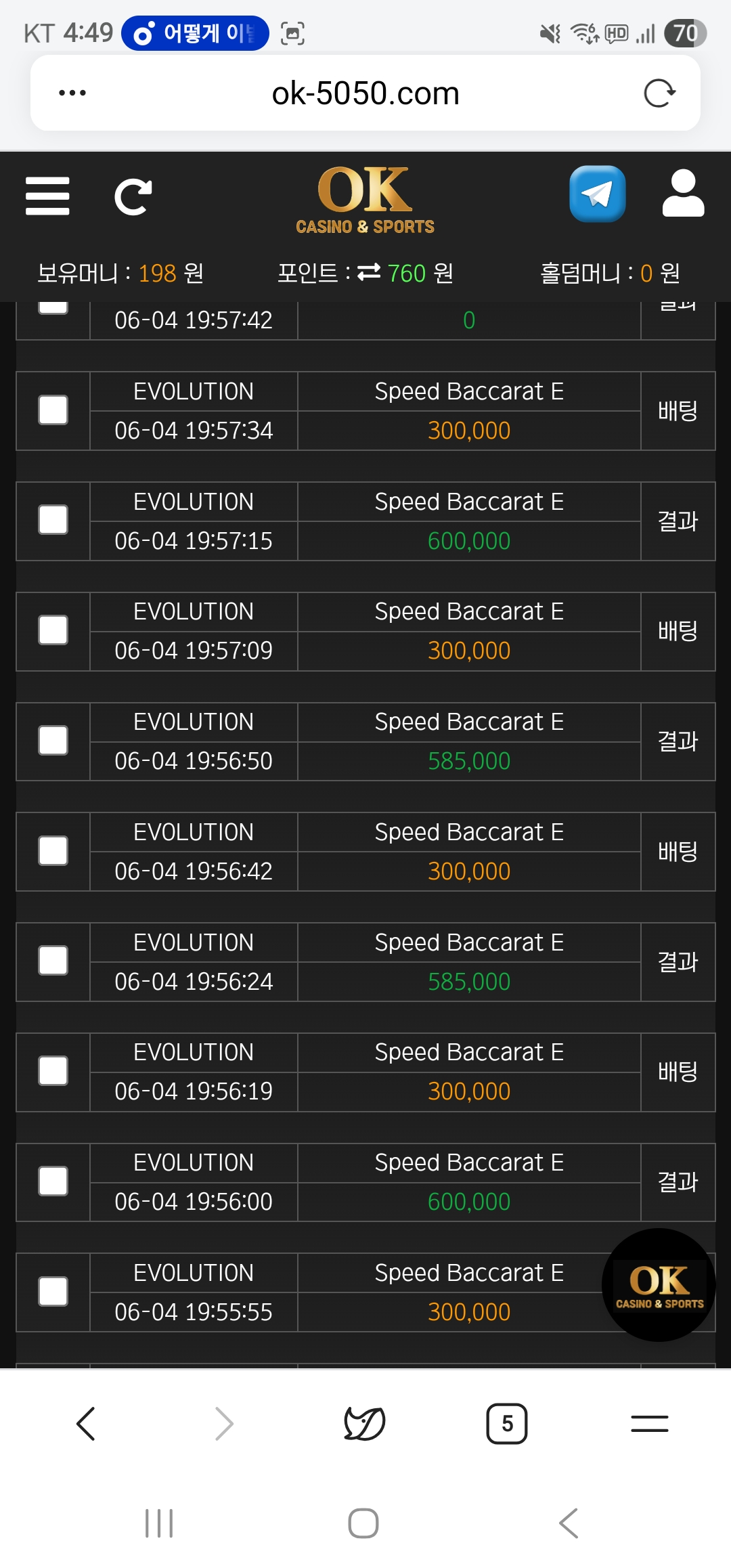Image resolution: width=731 pixels, height=1568 pixels.
Task: Open the browser bottom menu lines
Action: [650, 1423]
